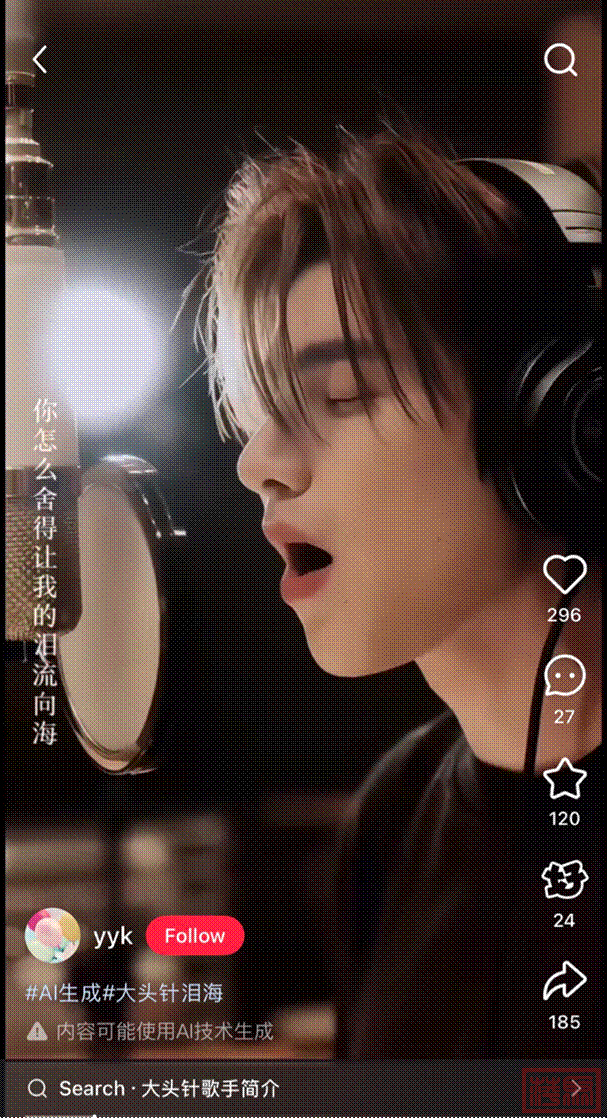Go back using the top-left arrow
Image resolution: width=607 pixels, height=1118 pixels.
click(39, 60)
